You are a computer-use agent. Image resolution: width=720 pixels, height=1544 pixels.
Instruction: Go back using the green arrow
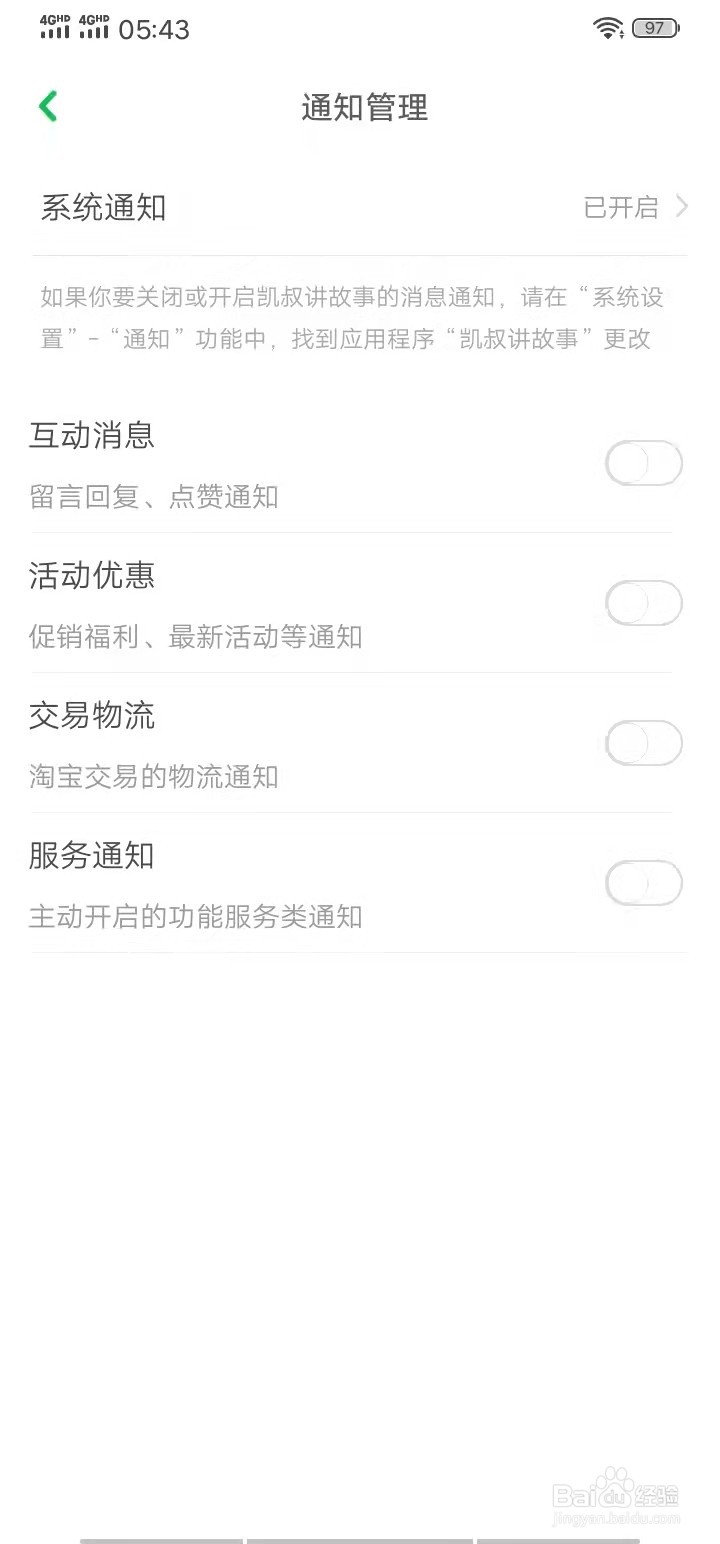point(48,106)
